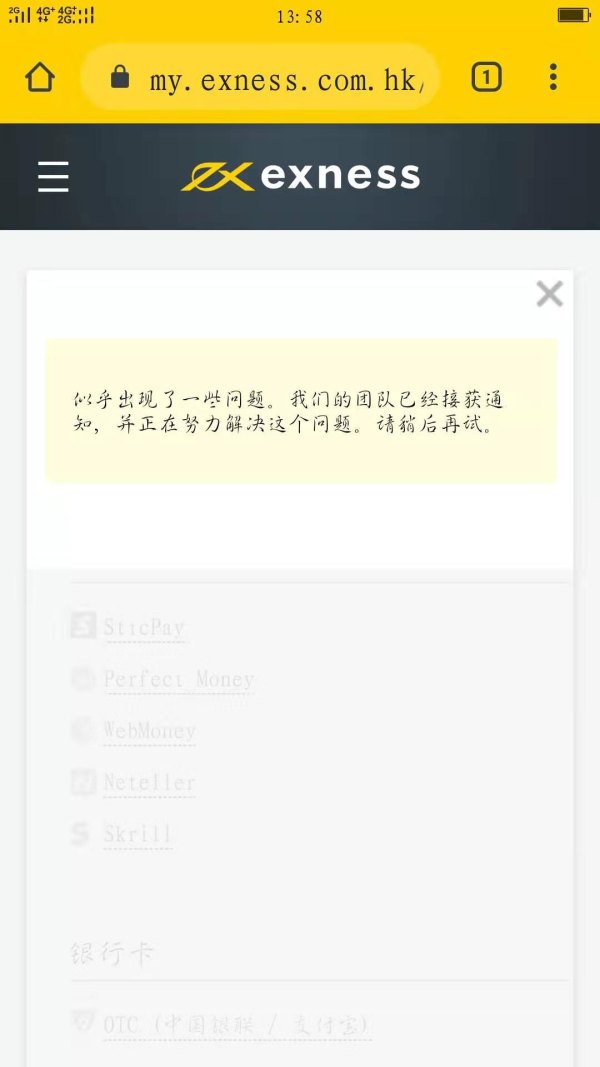
Task: Open the browser tab switcher
Action: pyautogui.click(x=486, y=77)
